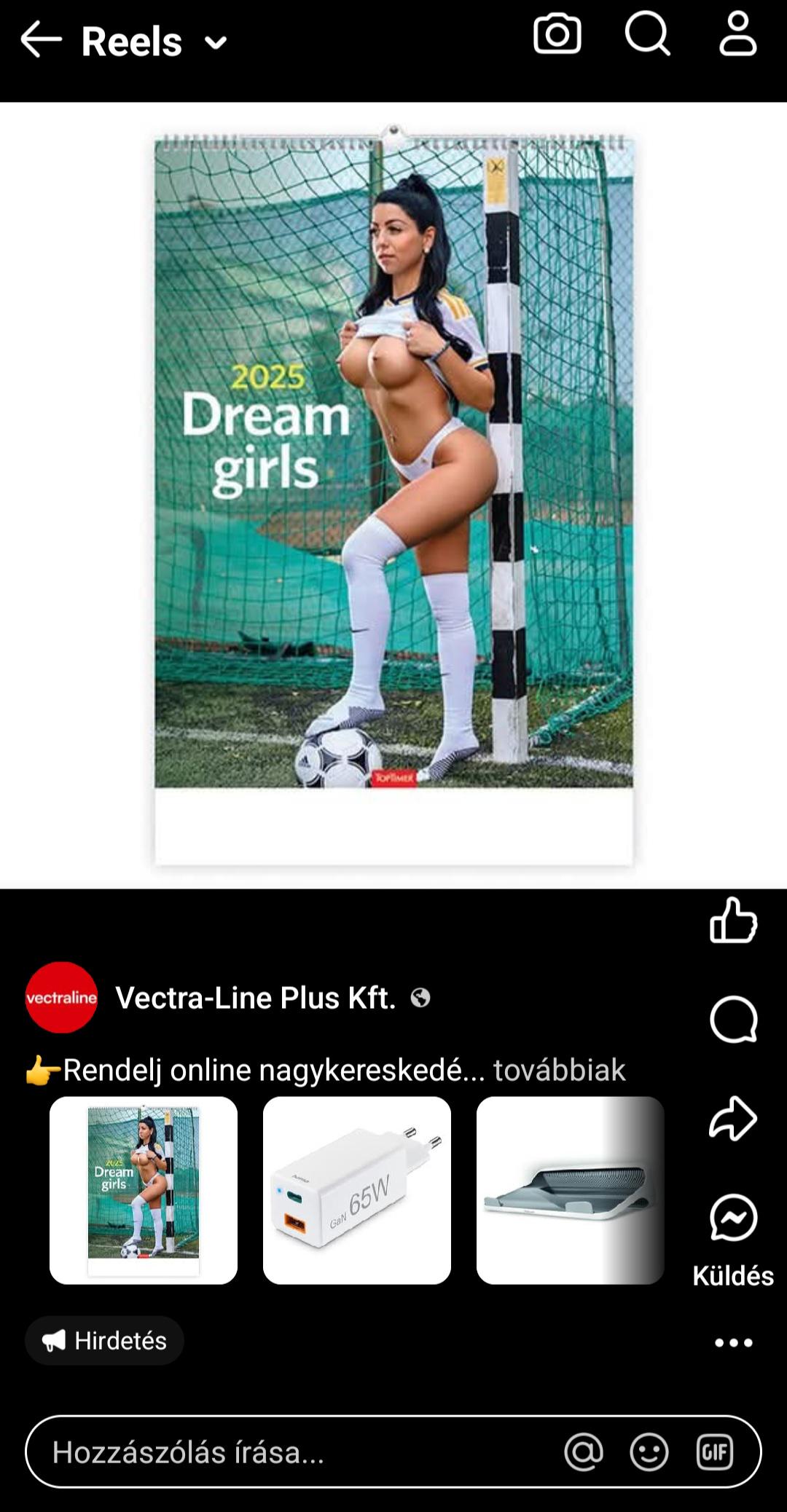View the 65W GaN charger product

pyautogui.click(x=357, y=1190)
